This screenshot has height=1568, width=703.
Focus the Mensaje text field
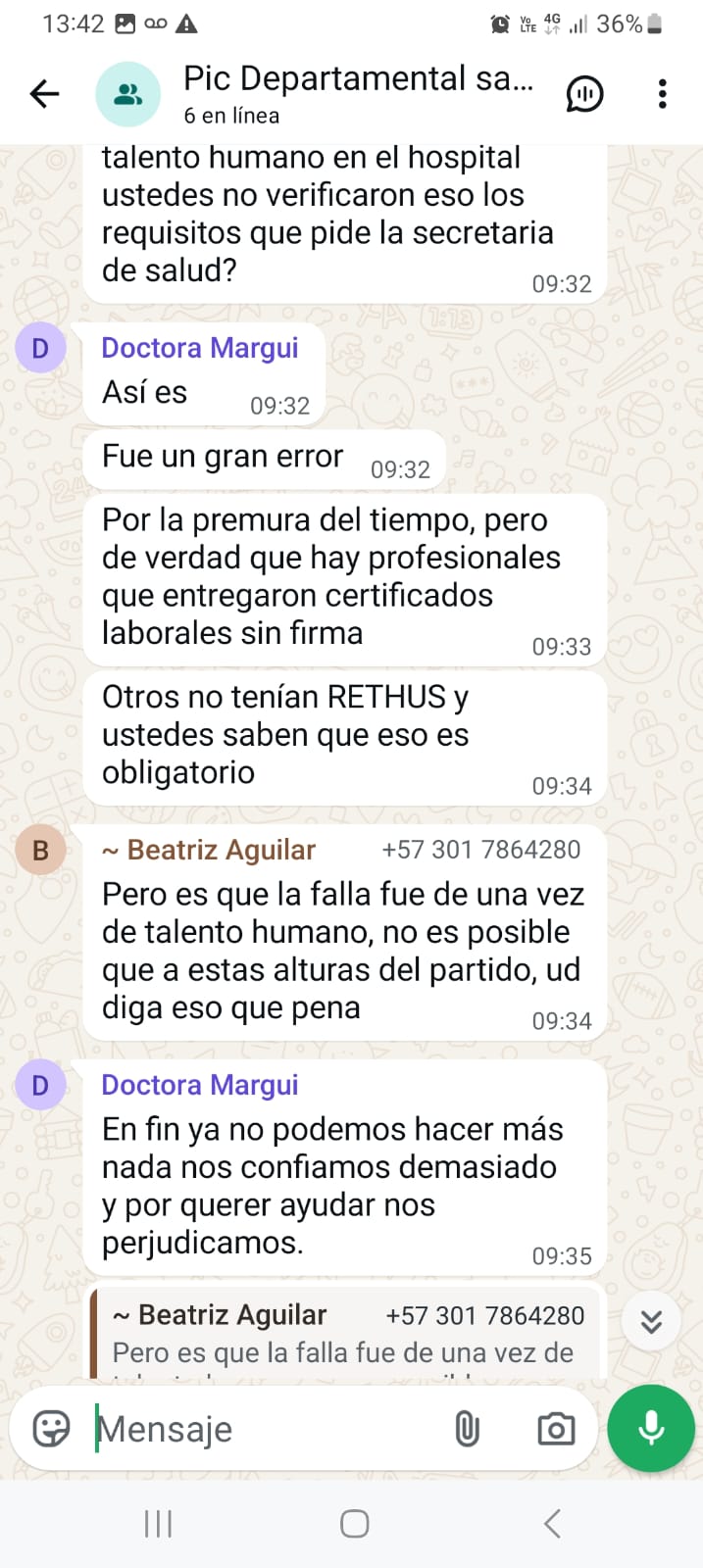[265, 1429]
